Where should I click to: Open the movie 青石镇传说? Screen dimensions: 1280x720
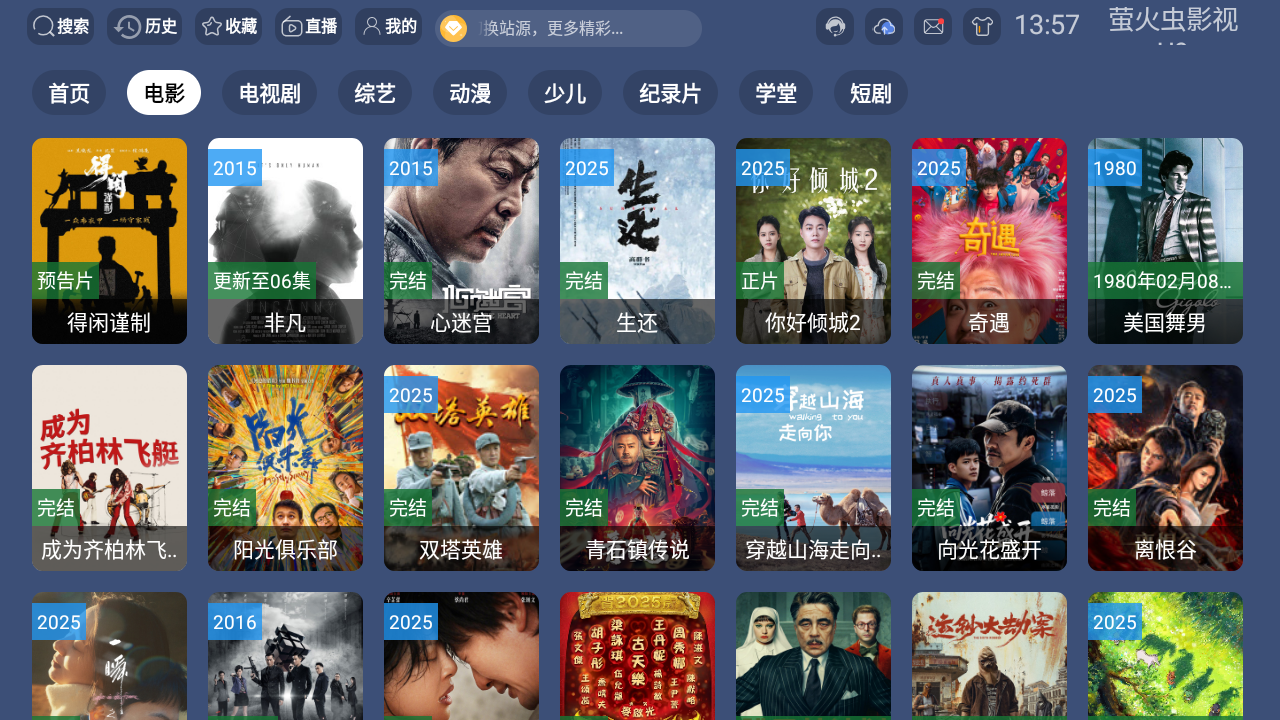tap(637, 467)
